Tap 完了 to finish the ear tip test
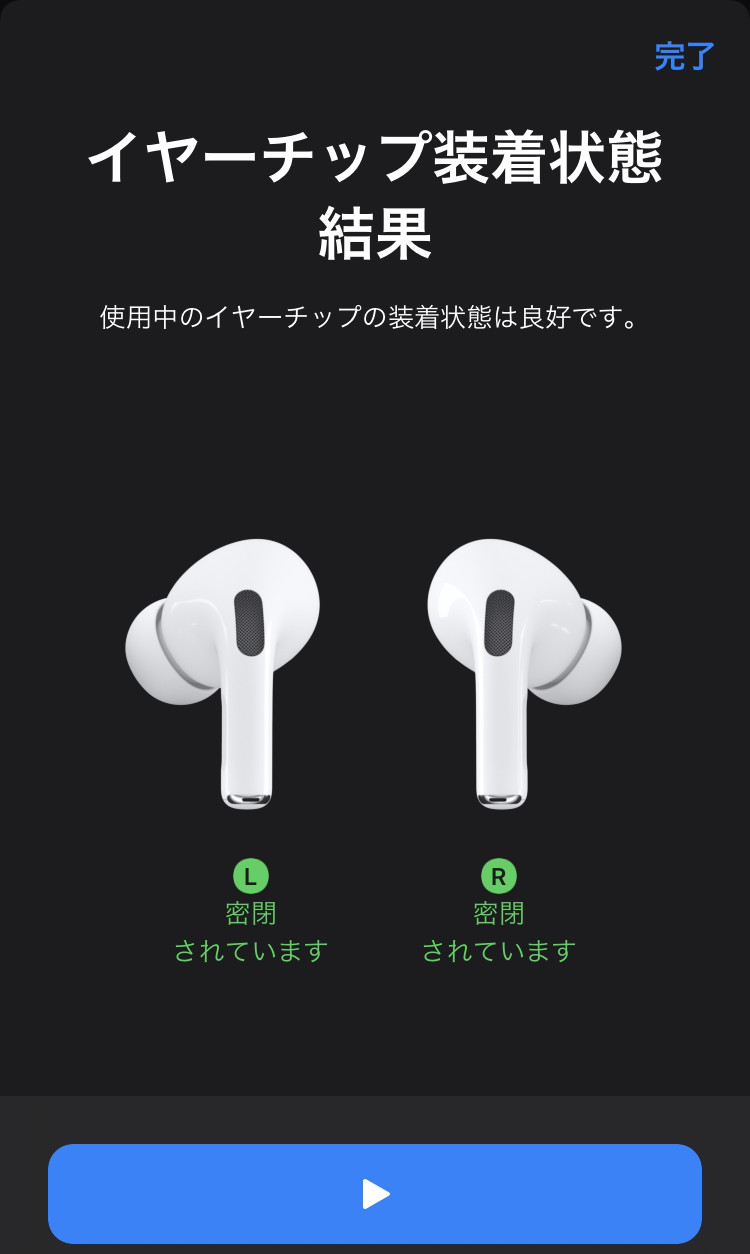750x1254 pixels. pos(685,56)
